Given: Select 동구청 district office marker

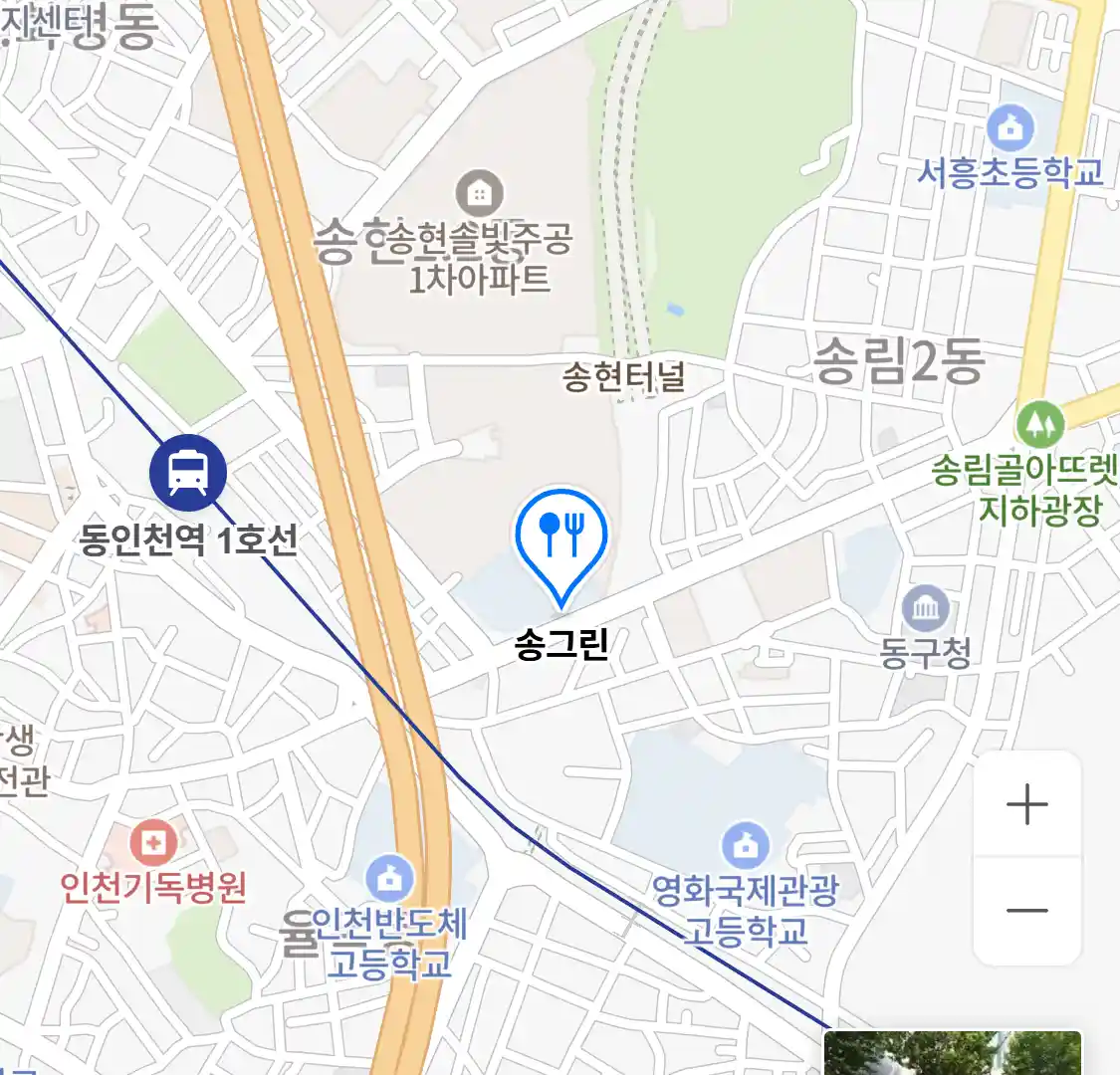Looking at the screenshot, I should [926, 608].
